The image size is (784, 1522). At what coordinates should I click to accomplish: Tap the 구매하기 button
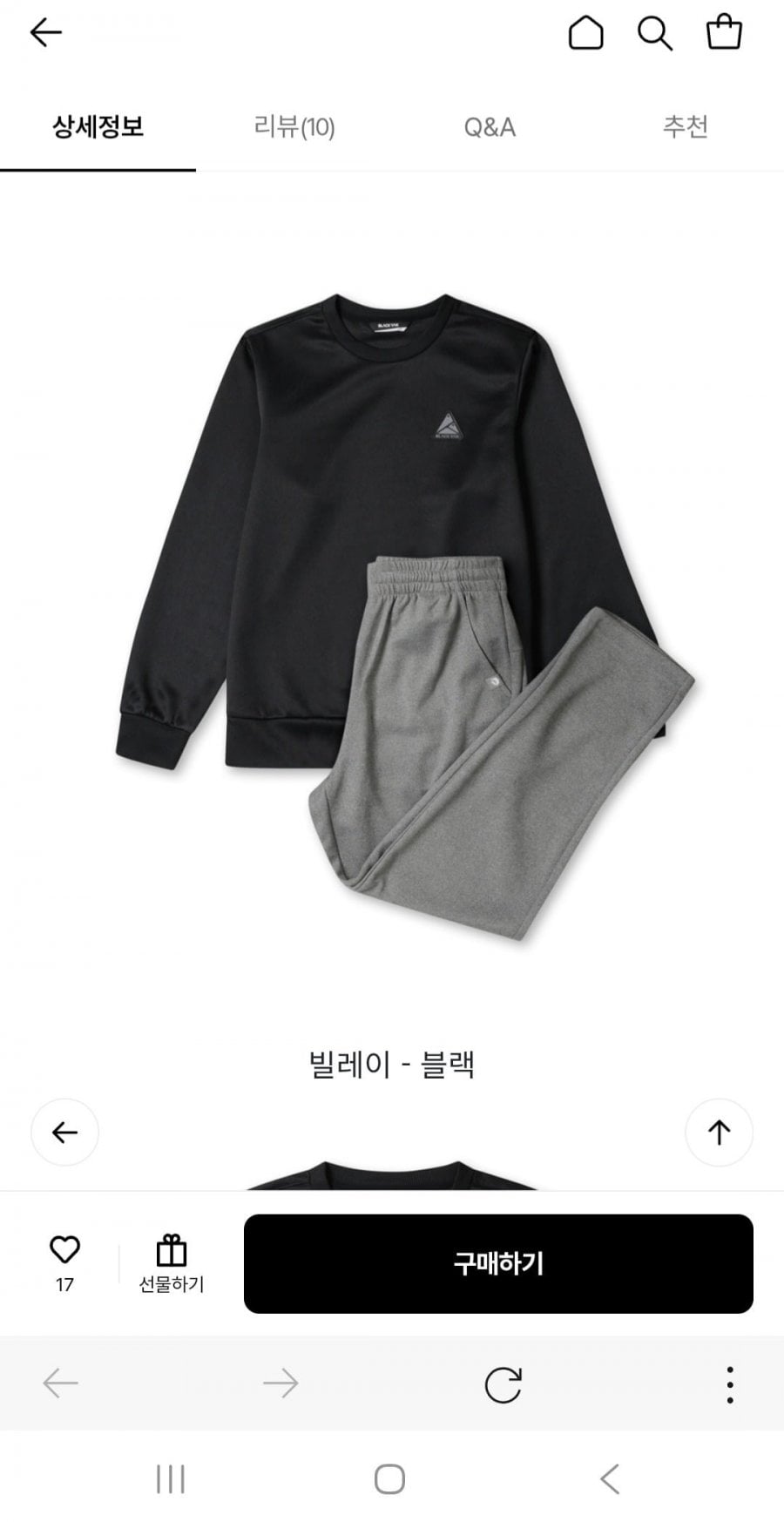coord(498,1263)
